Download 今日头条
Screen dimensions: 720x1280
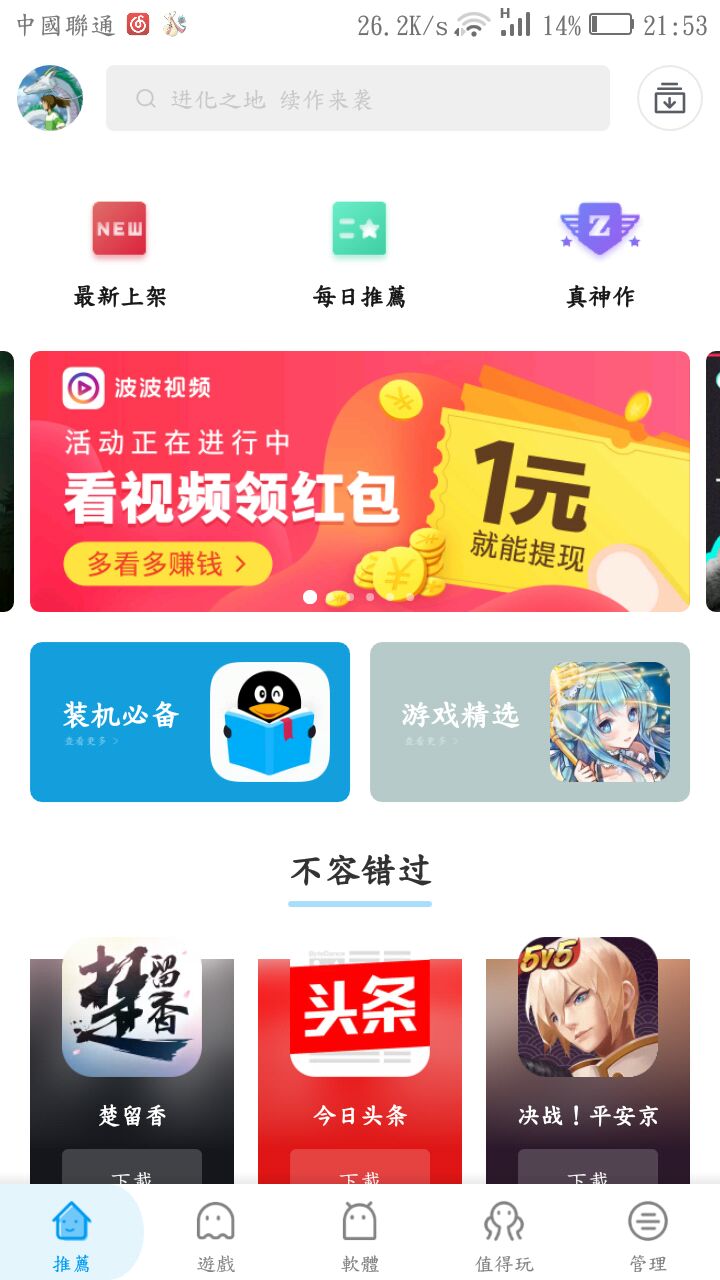360,1170
